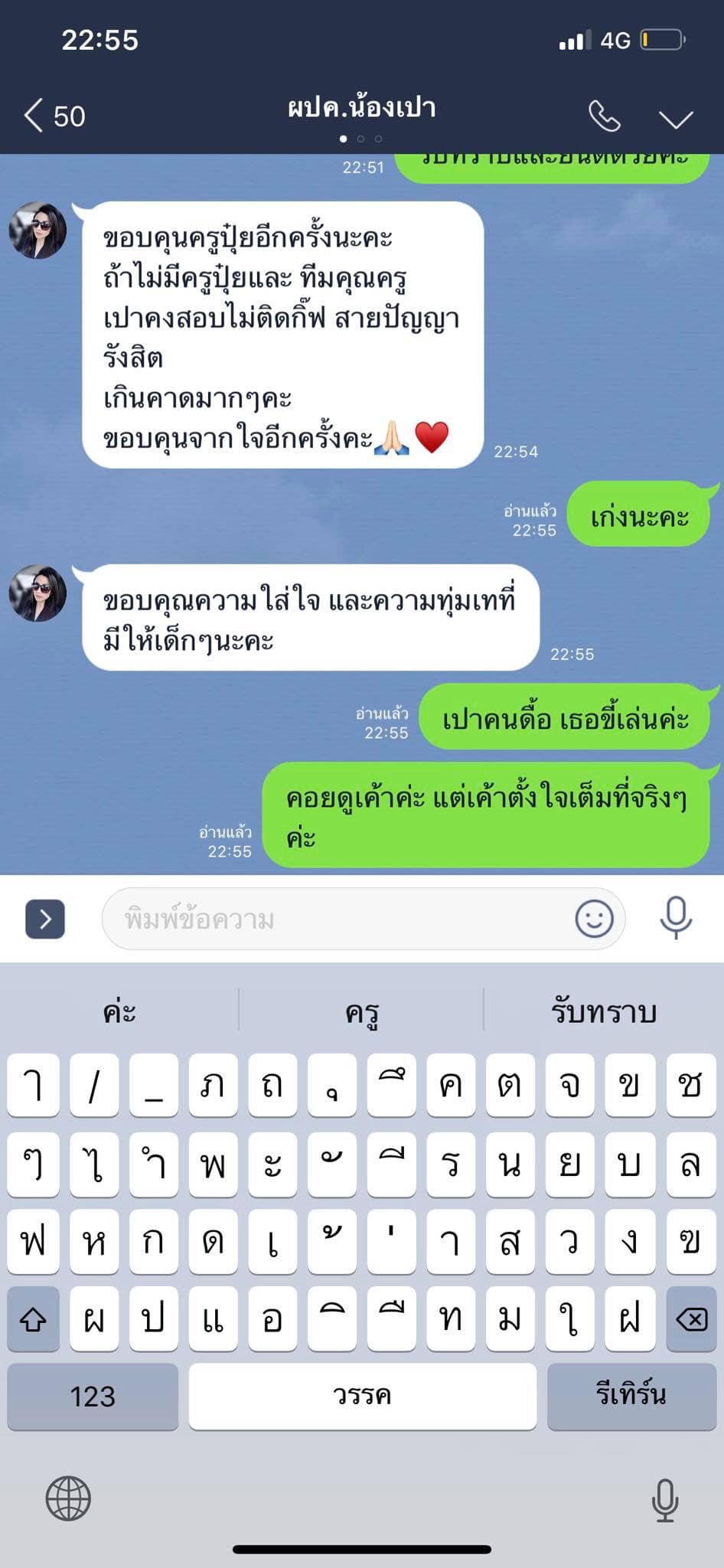Viewport: 724px width, 1568px height.
Task: Toggle the shift key
Action: [x=33, y=1319]
